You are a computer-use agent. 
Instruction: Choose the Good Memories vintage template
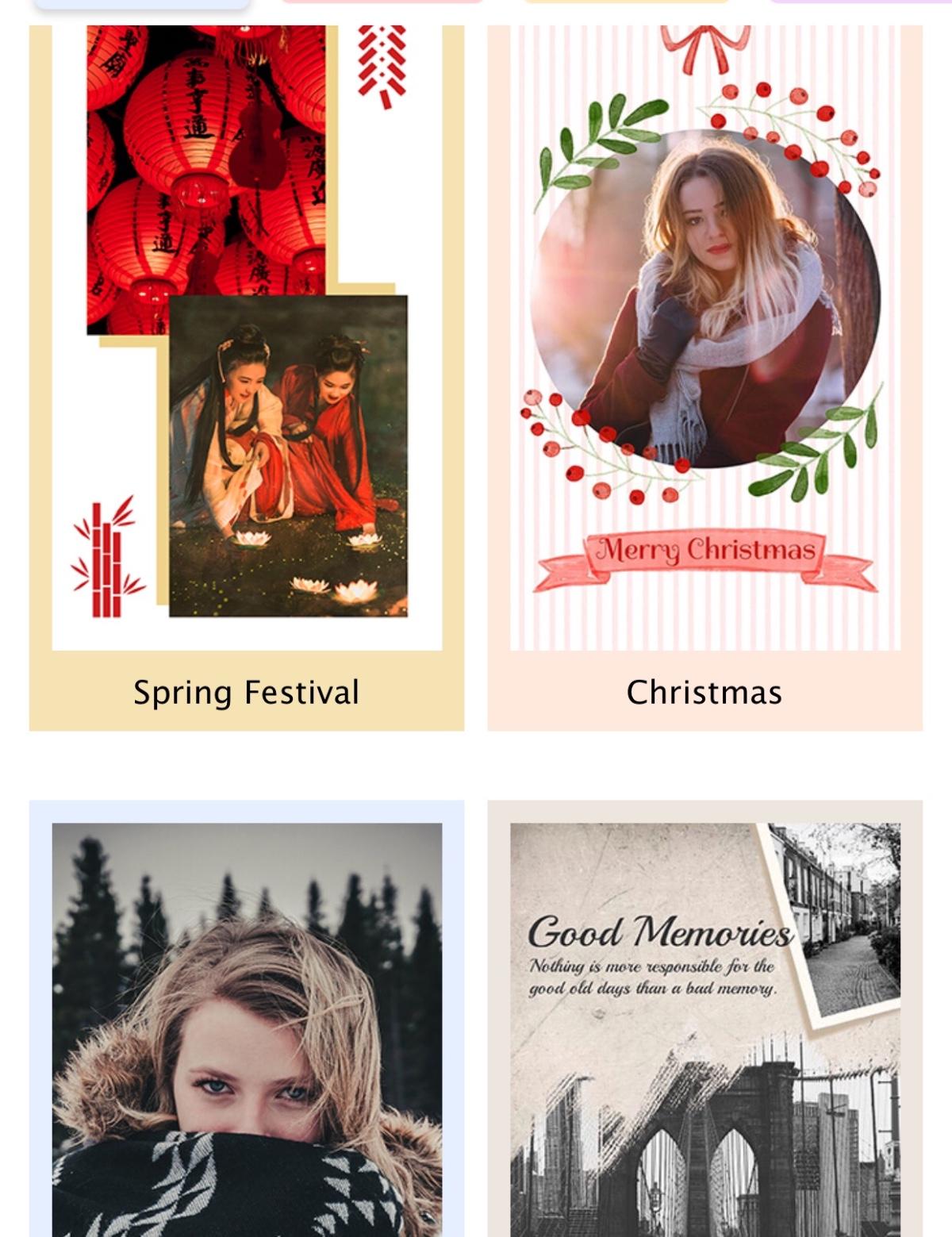(x=704, y=1024)
